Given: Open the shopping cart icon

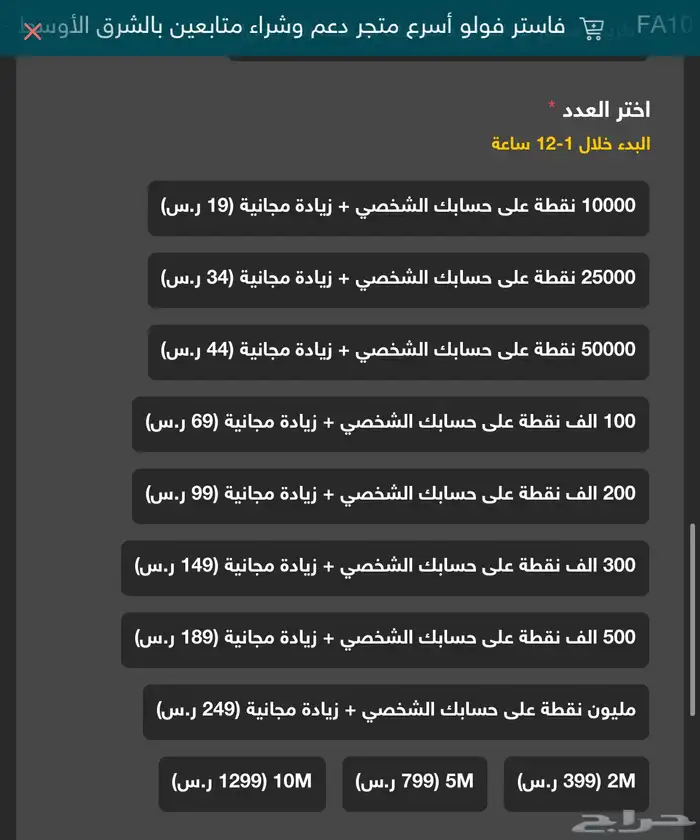Looking at the screenshot, I should coord(592,28).
